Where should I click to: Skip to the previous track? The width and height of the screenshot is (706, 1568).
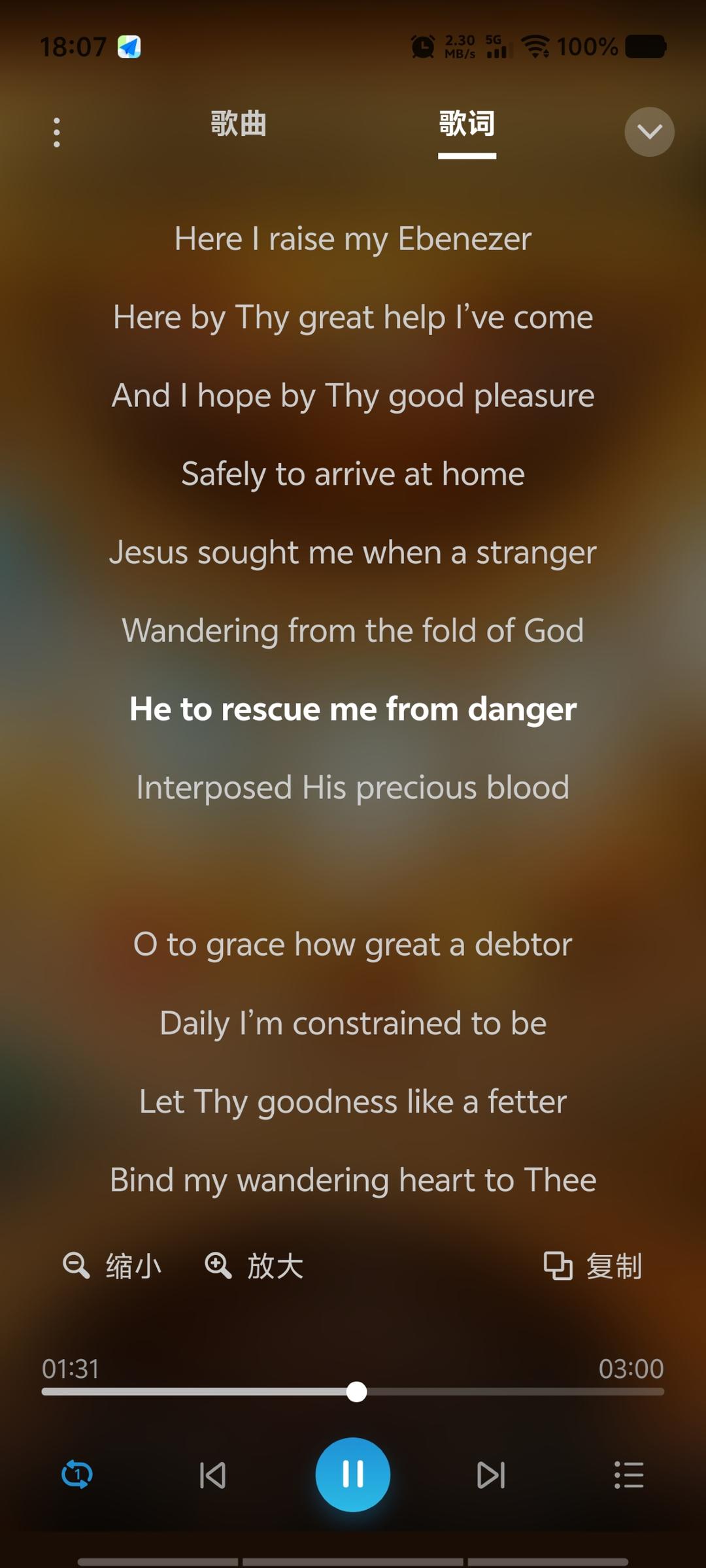212,1475
